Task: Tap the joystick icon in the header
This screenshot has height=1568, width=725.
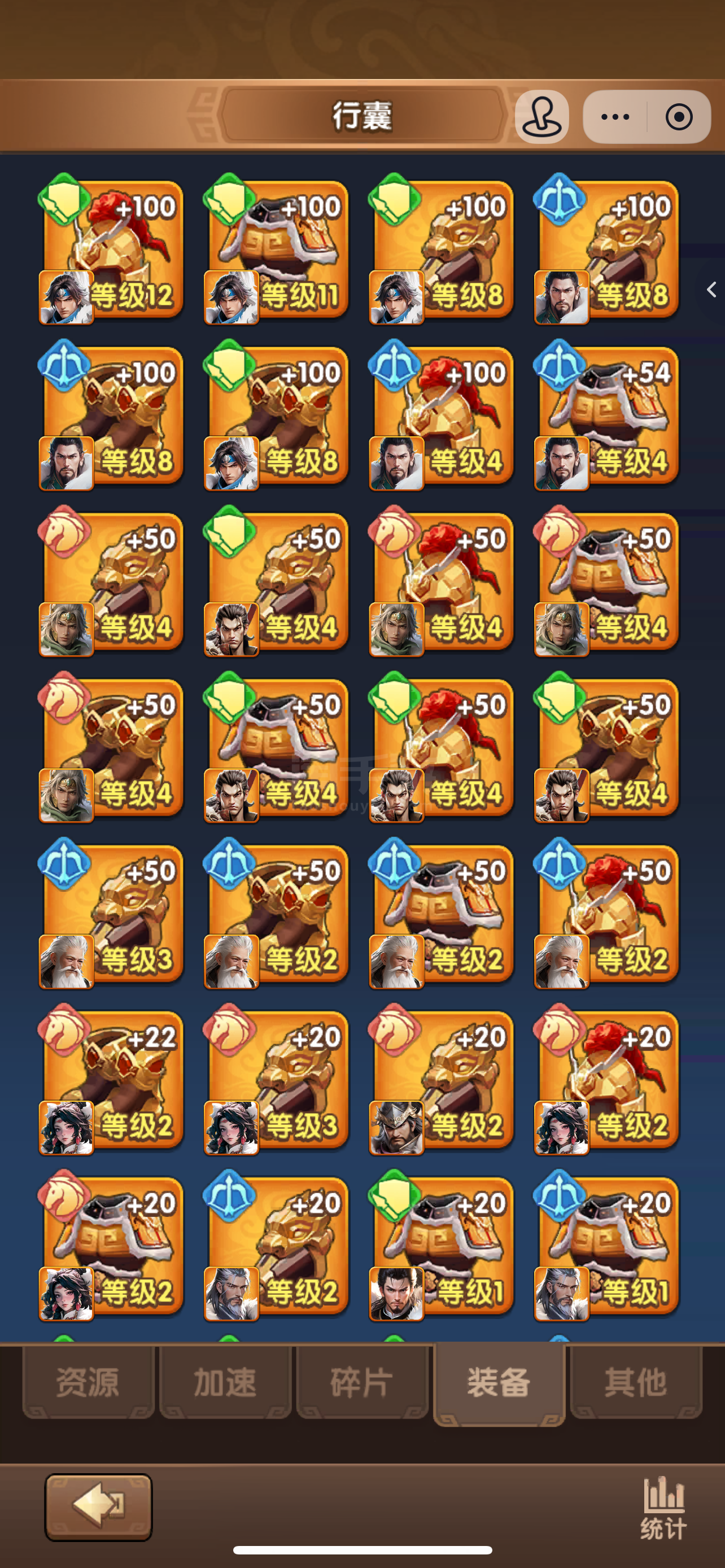Action: (541, 116)
